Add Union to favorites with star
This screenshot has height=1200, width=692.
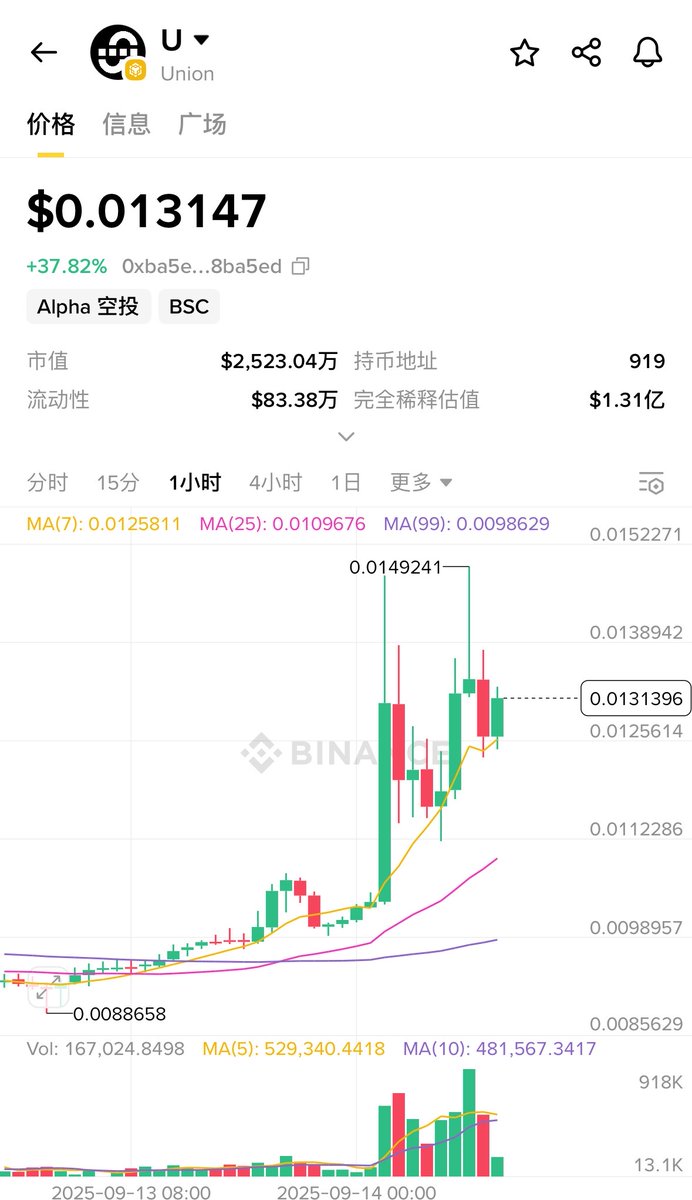[525, 53]
